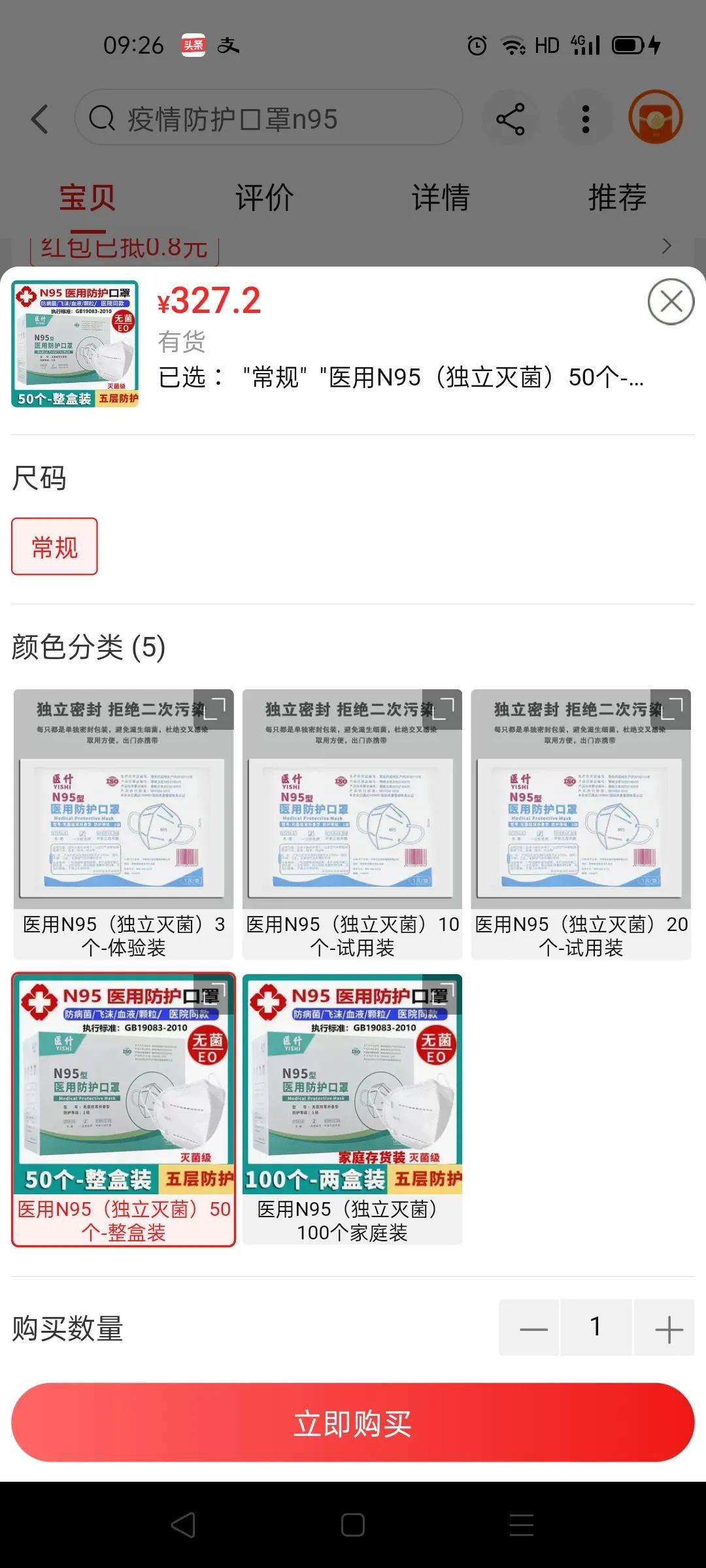Screen dimensions: 706x1568
Task: Switch to the 详情 tab
Action: tap(440, 198)
